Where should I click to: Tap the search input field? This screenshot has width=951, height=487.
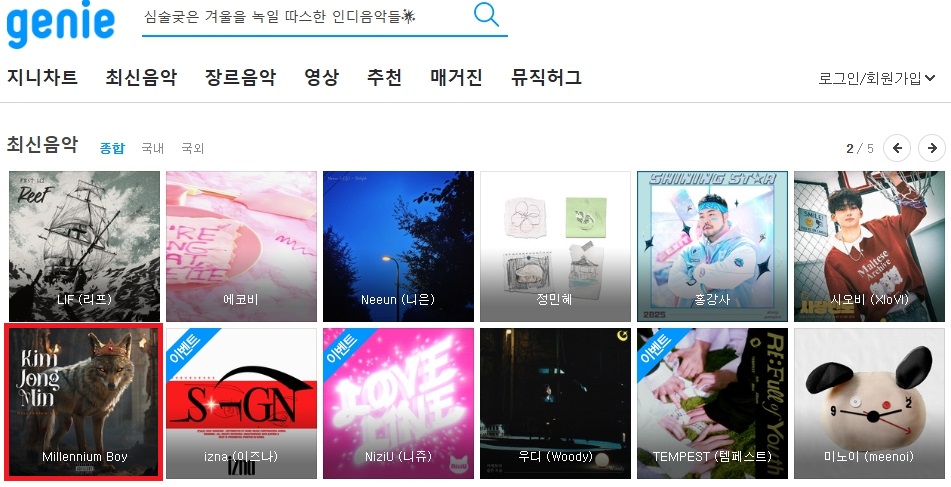pos(300,18)
